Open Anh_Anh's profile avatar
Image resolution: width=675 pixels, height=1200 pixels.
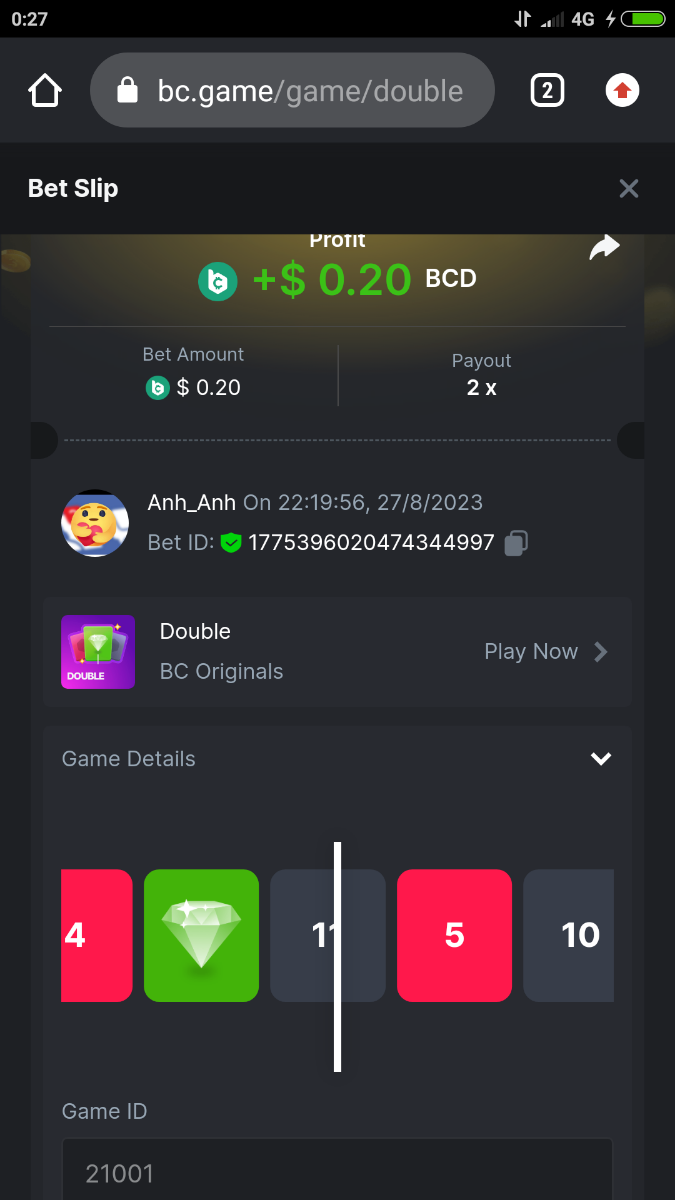click(95, 523)
